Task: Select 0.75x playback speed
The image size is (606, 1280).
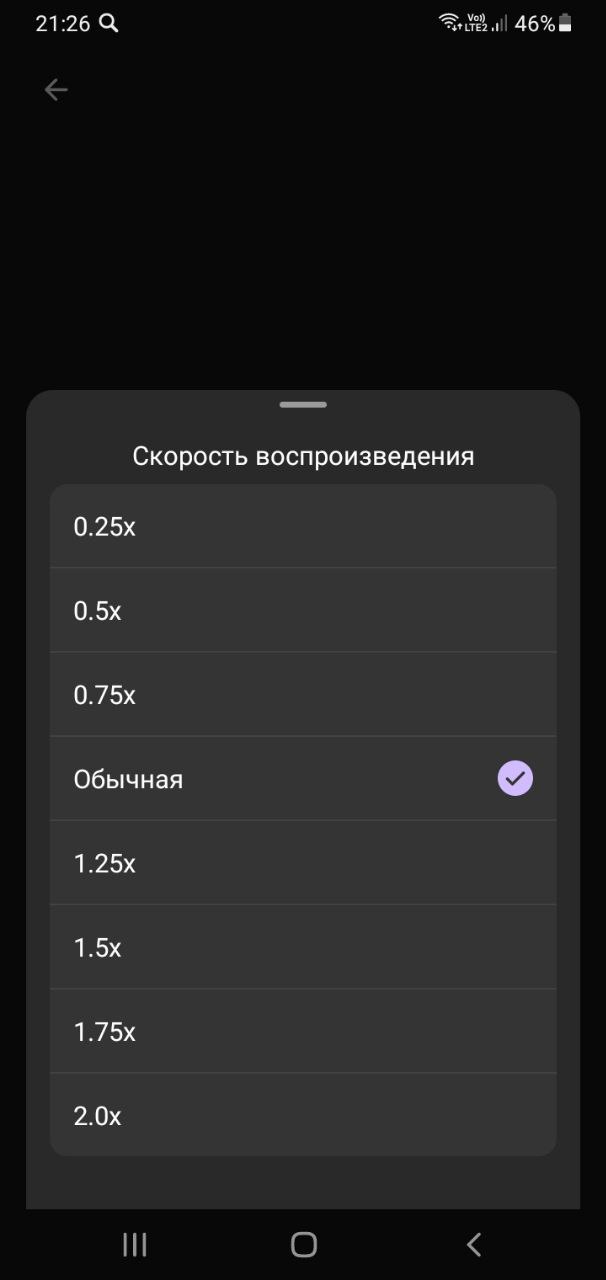Action: tap(303, 695)
